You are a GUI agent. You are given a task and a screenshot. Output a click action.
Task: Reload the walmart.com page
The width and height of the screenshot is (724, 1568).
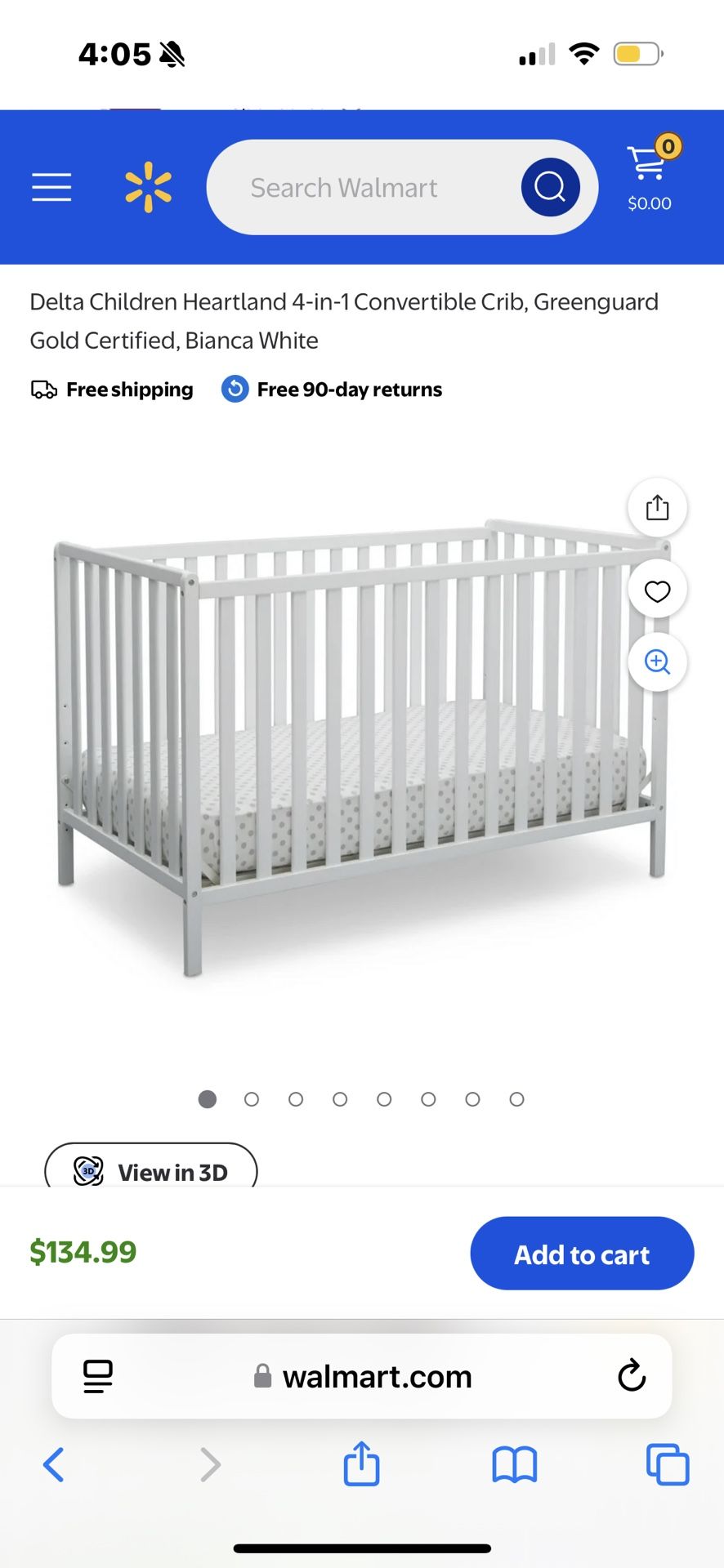coord(632,1376)
